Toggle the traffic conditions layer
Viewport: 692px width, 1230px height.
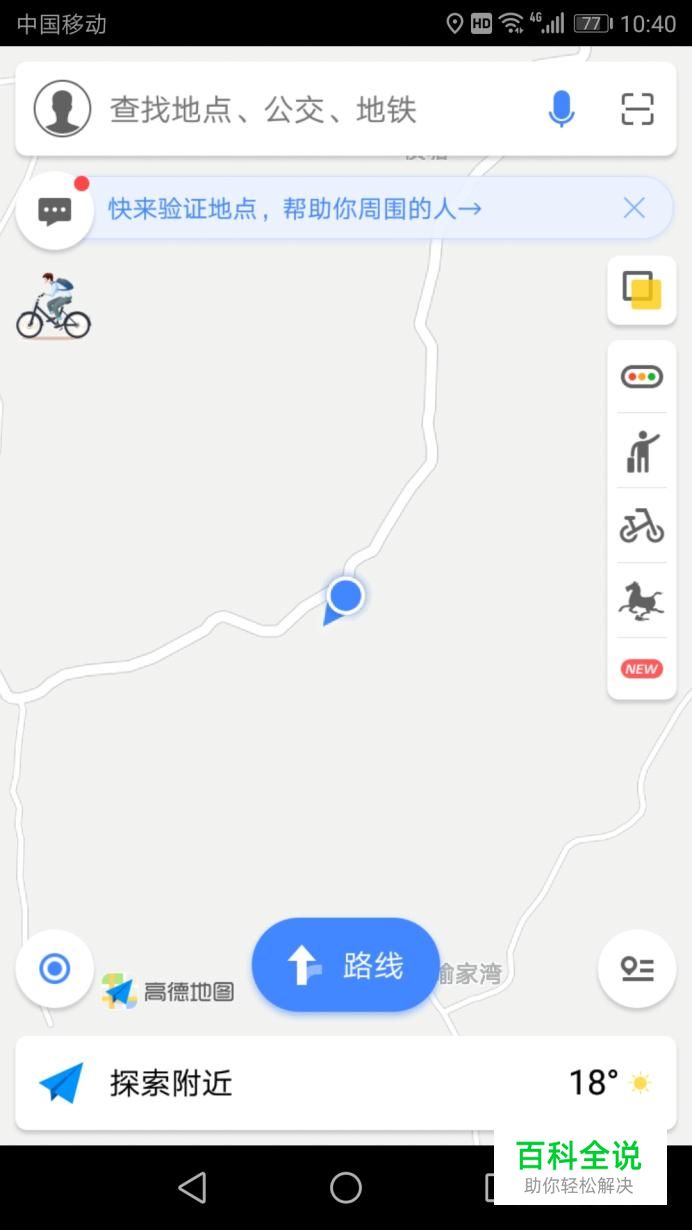click(642, 377)
